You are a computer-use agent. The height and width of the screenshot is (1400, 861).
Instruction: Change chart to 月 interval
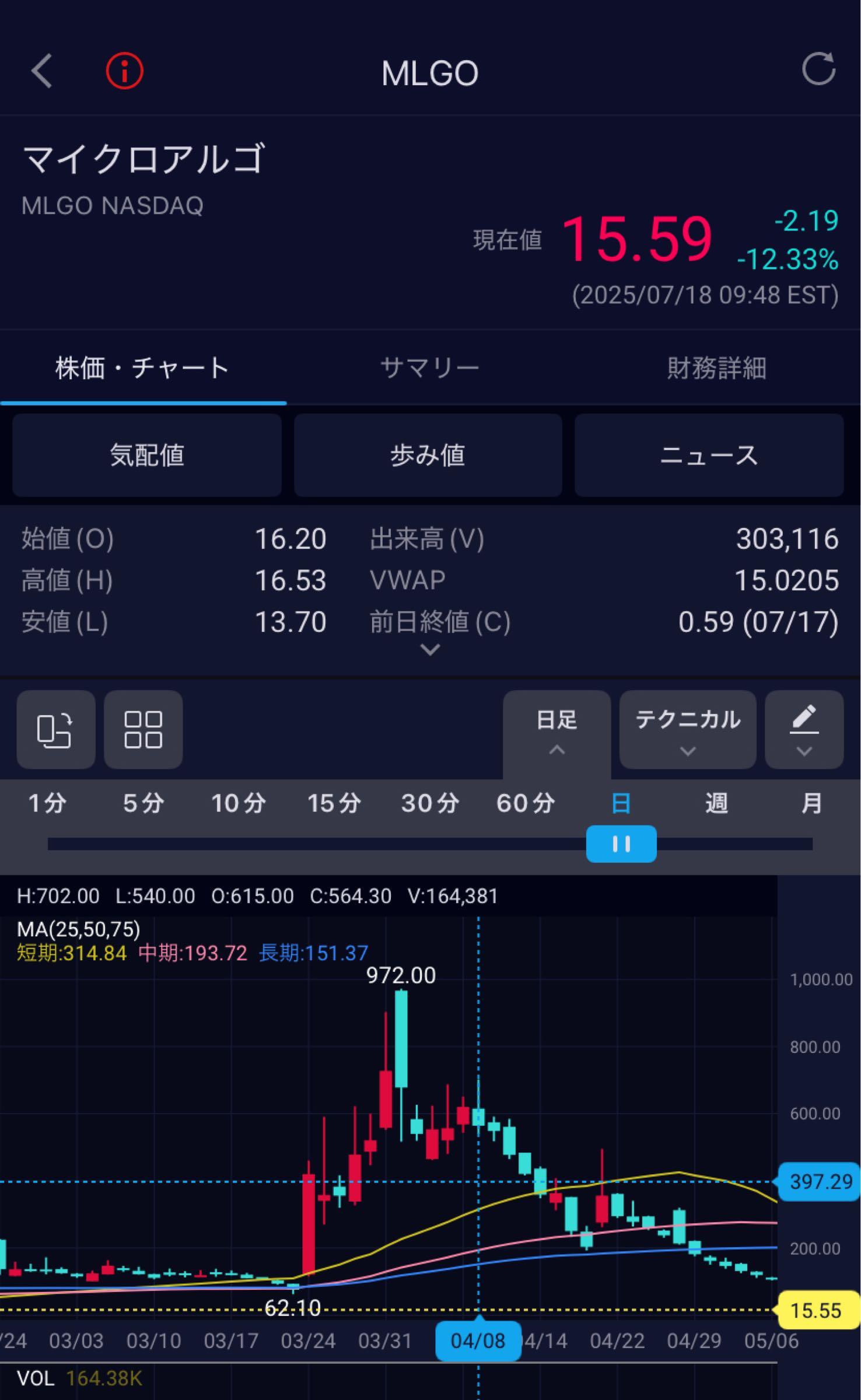[x=811, y=803]
